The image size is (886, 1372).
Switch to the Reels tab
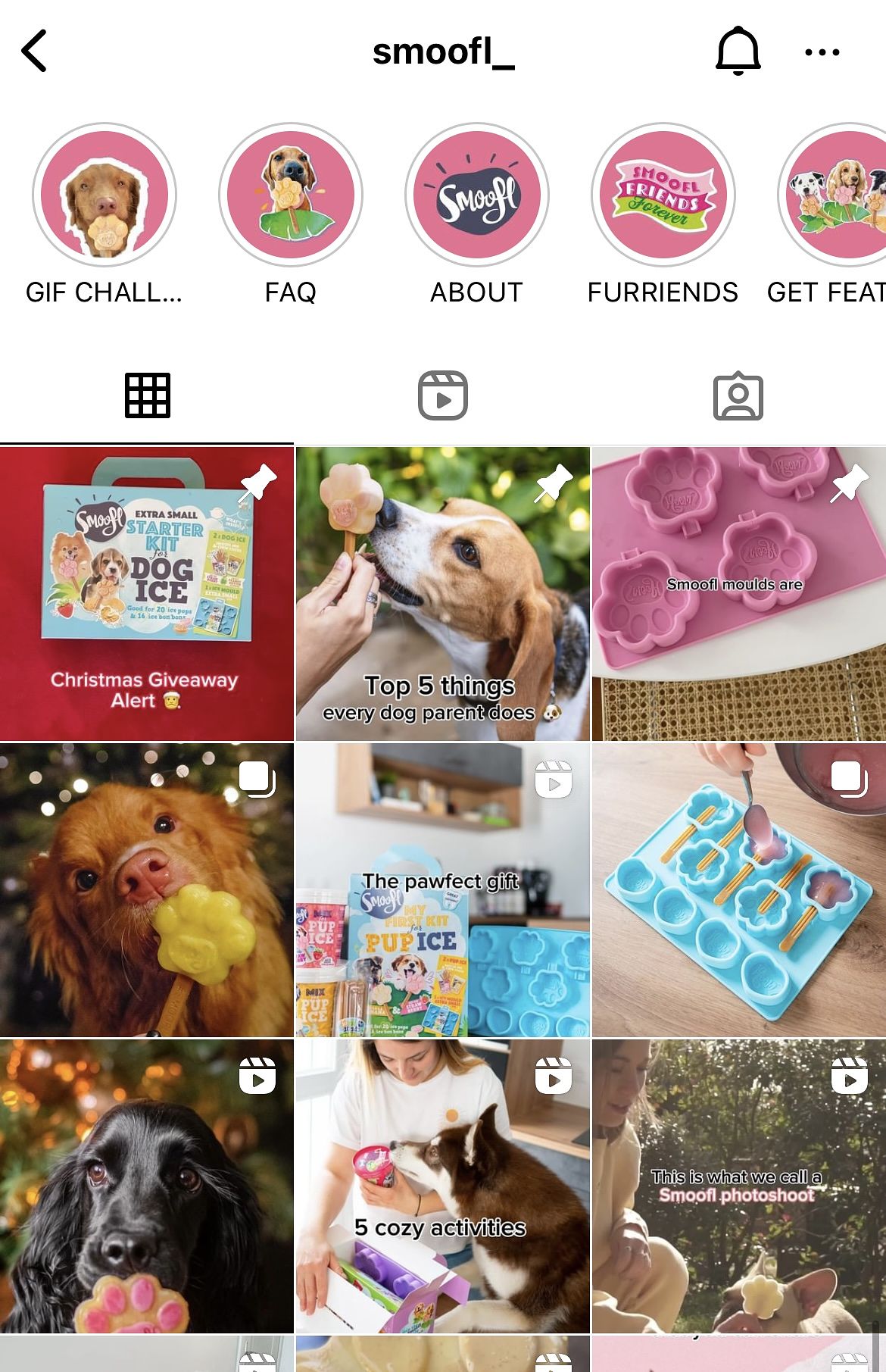click(x=443, y=395)
